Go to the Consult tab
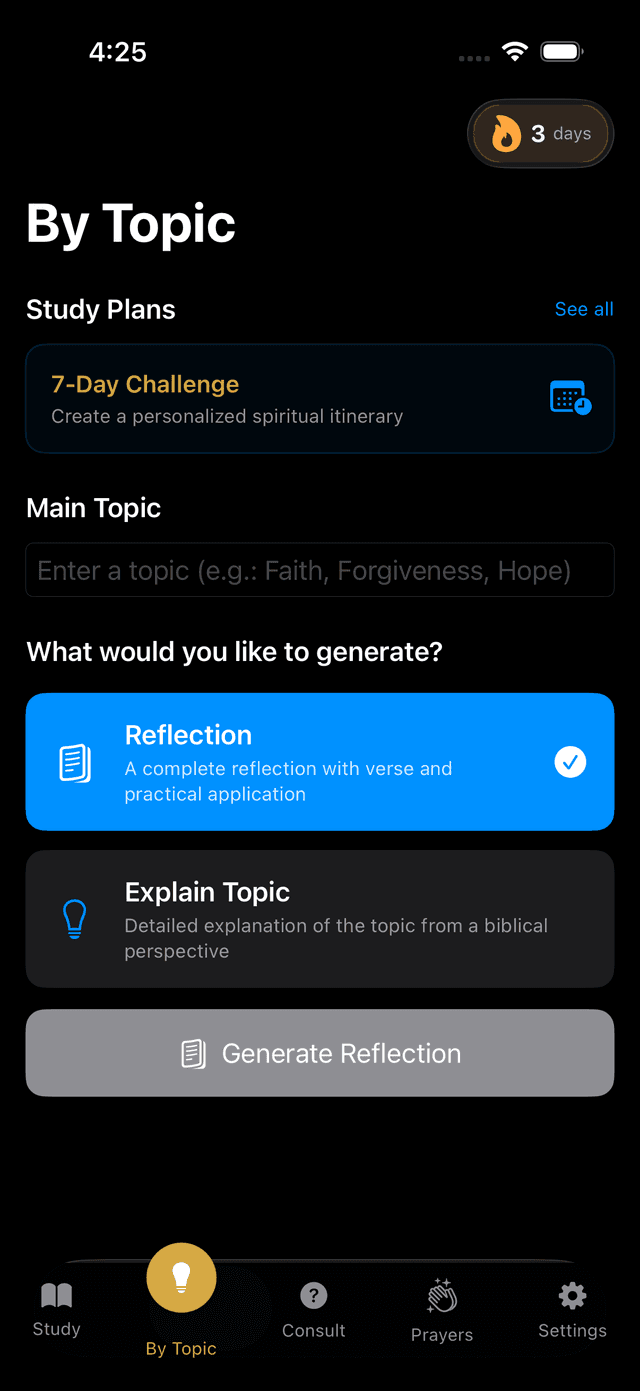This screenshot has width=640, height=1391. point(314,1309)
